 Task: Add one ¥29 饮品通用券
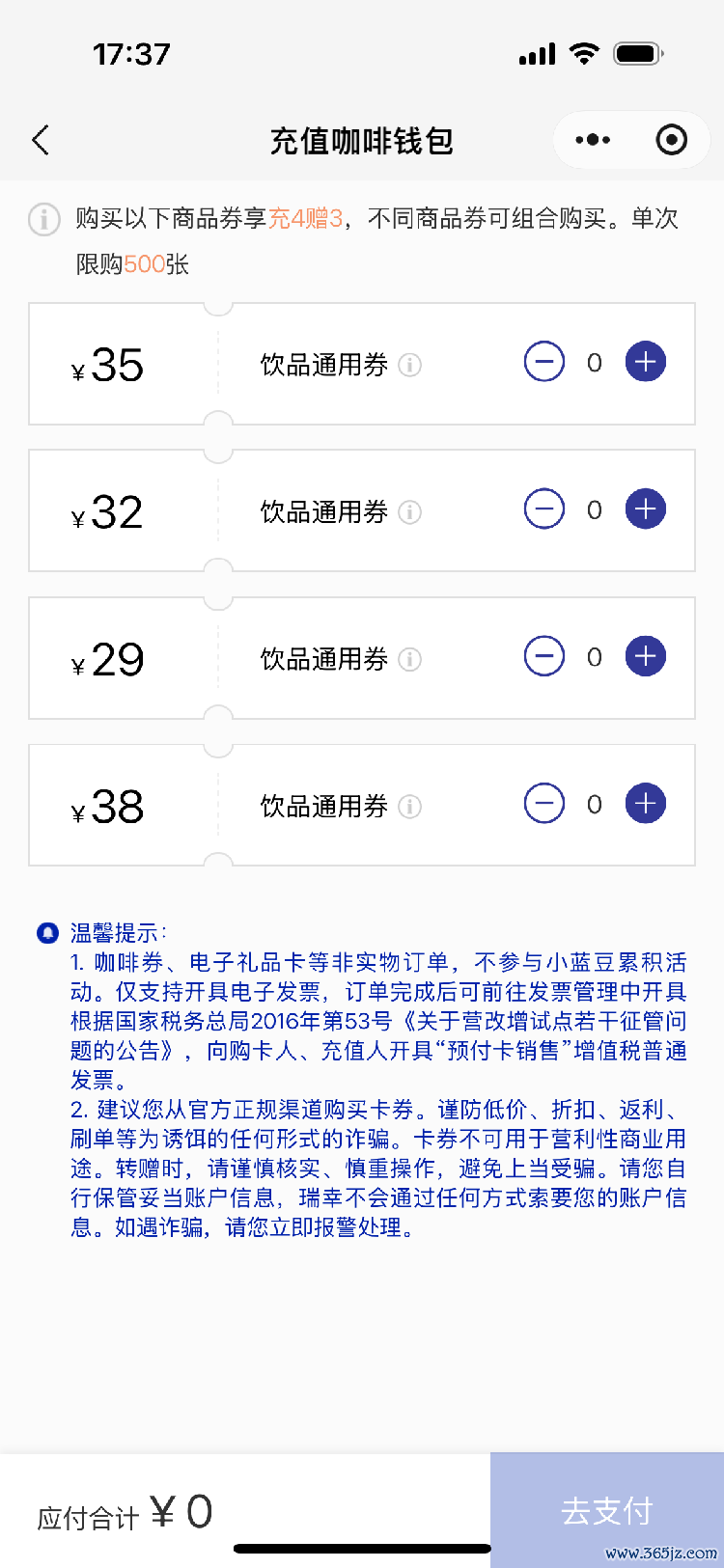[x=646, y=657]
